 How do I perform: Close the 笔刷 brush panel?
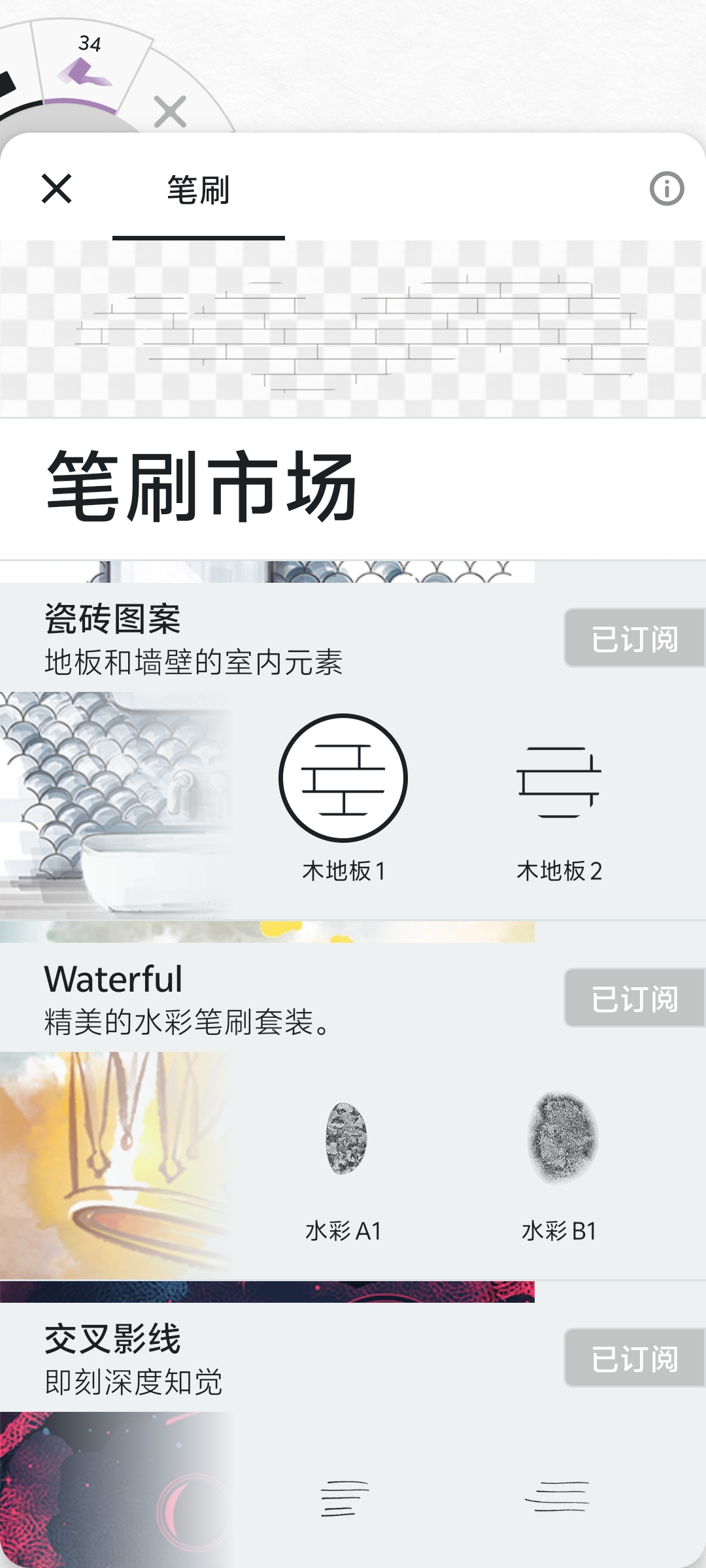tap(57, 189)
